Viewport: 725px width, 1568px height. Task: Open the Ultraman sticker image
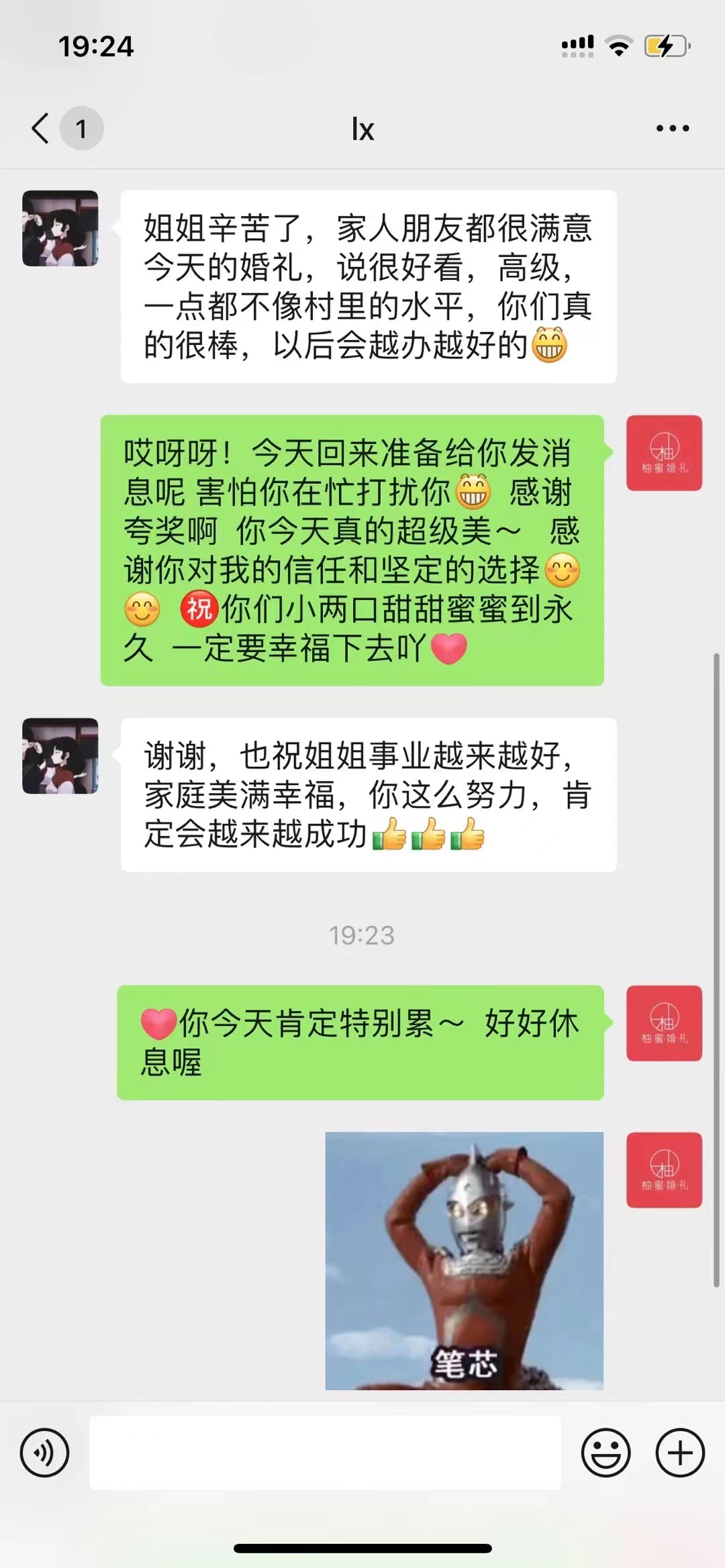pyautogui.click(x=465, y=1261)
